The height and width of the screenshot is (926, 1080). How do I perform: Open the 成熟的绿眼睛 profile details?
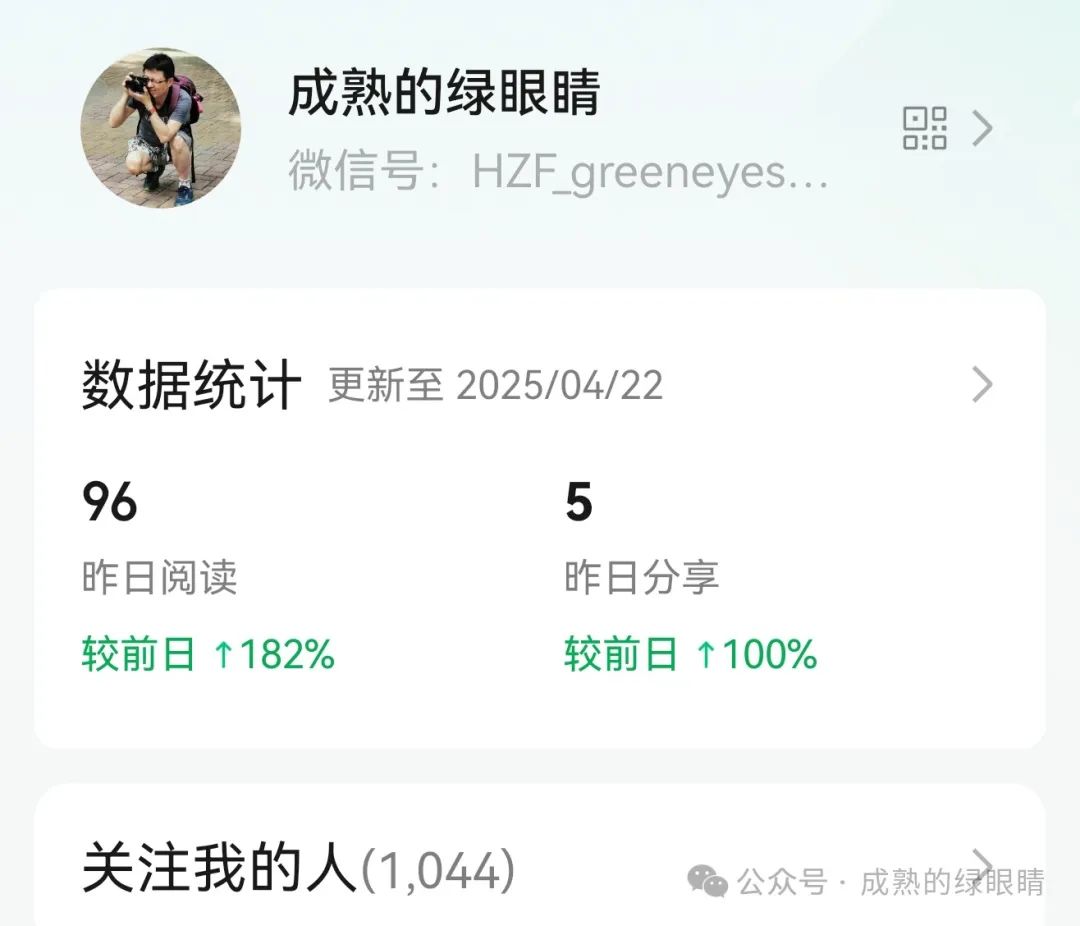click(444, 95)
